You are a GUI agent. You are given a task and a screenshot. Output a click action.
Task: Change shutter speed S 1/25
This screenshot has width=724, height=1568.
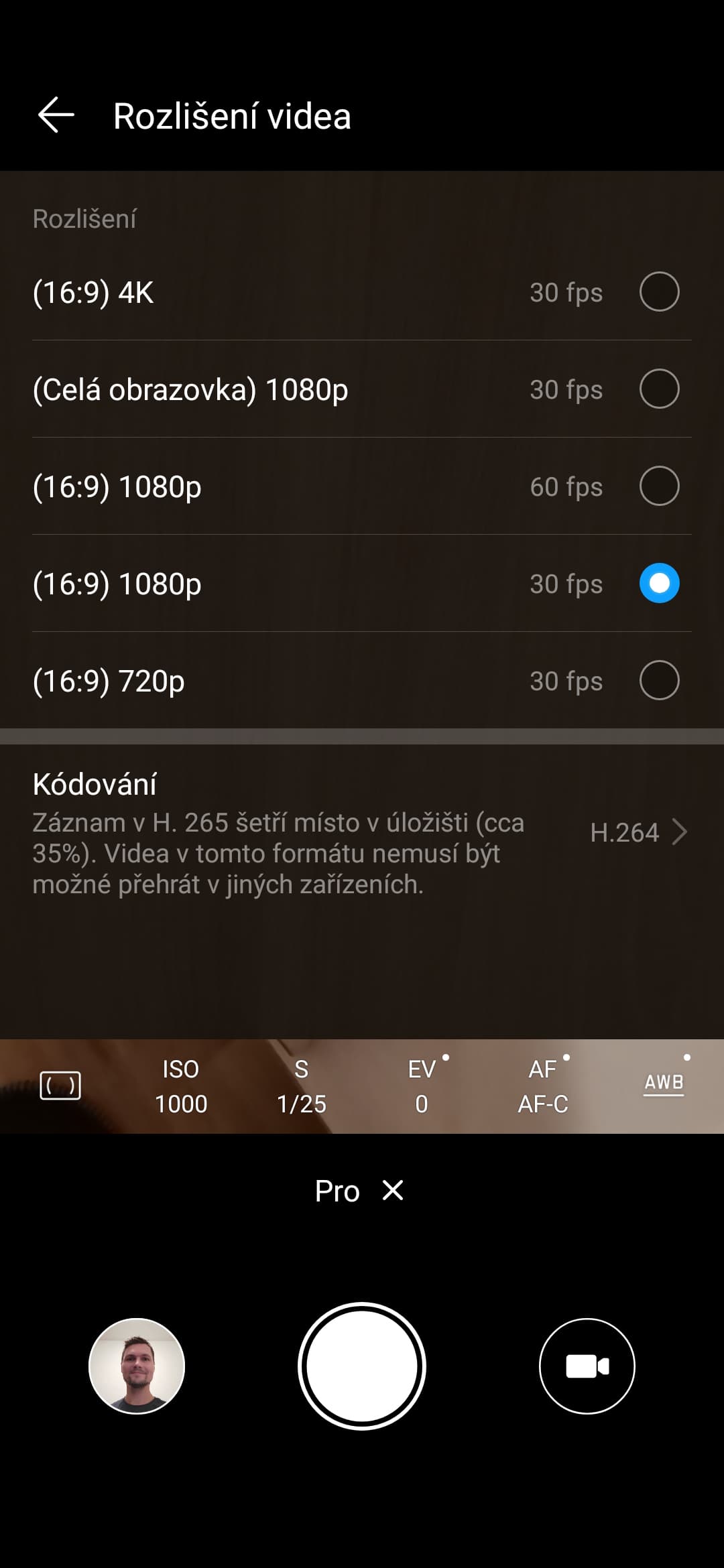(x=302, y=1086)
